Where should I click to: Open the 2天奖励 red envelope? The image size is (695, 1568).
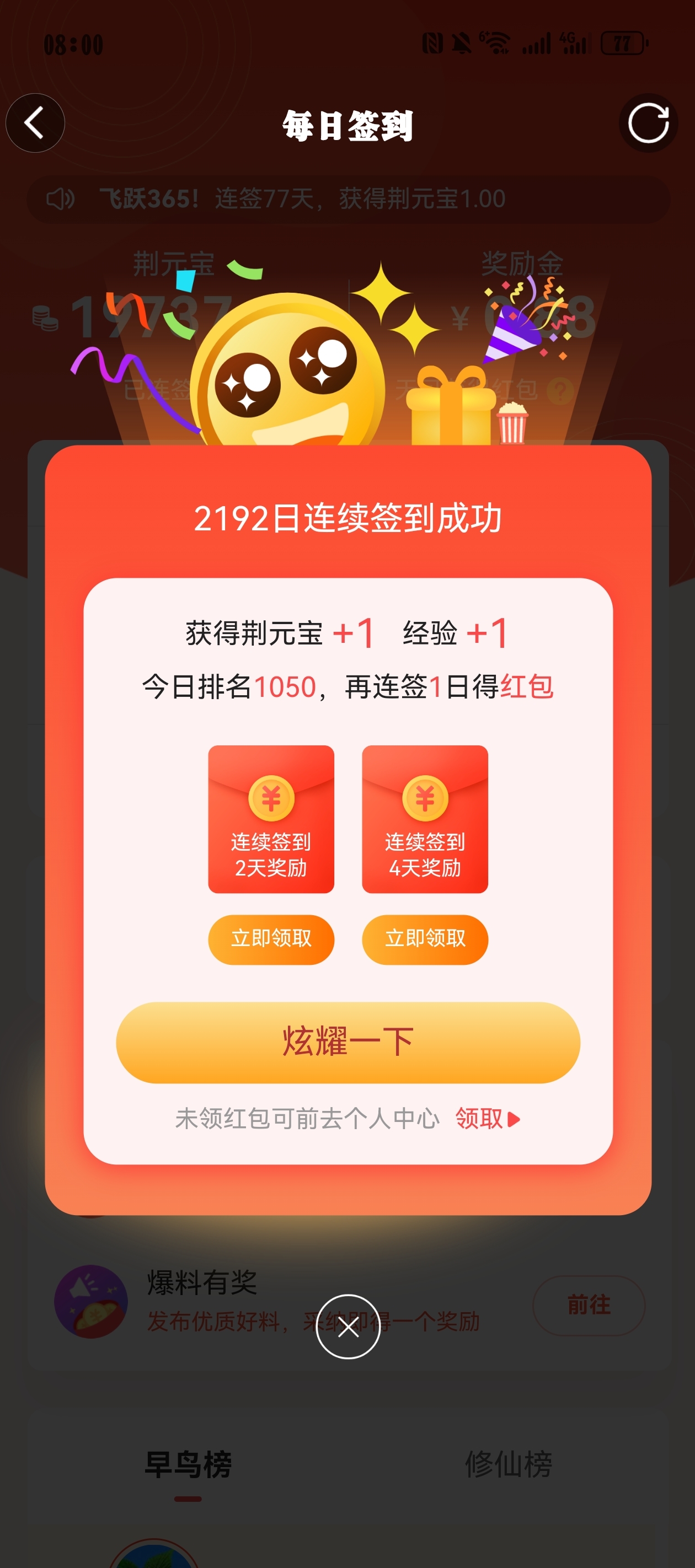[x=271, y=819]
